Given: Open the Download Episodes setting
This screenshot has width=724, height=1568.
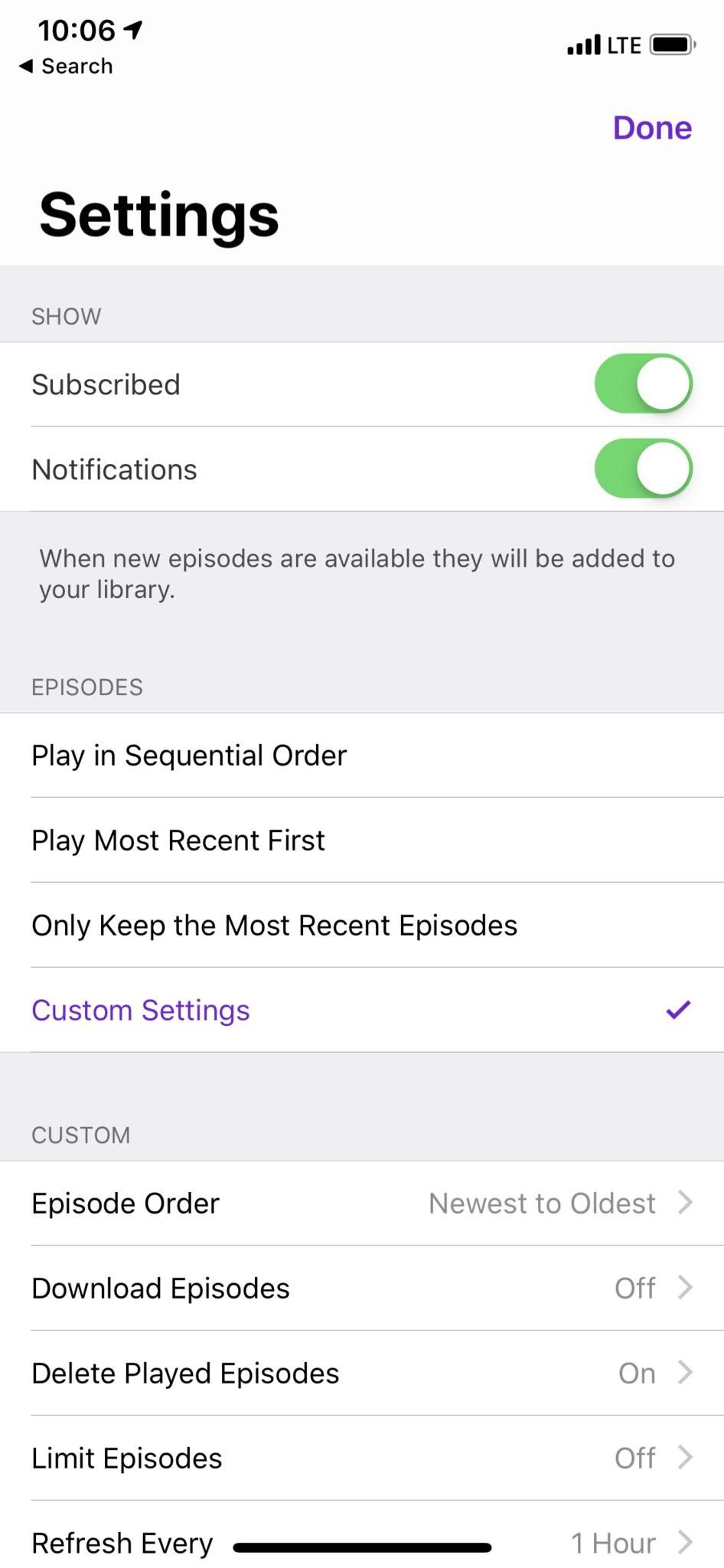Looking at the screenshot, I should (362, 1288).
